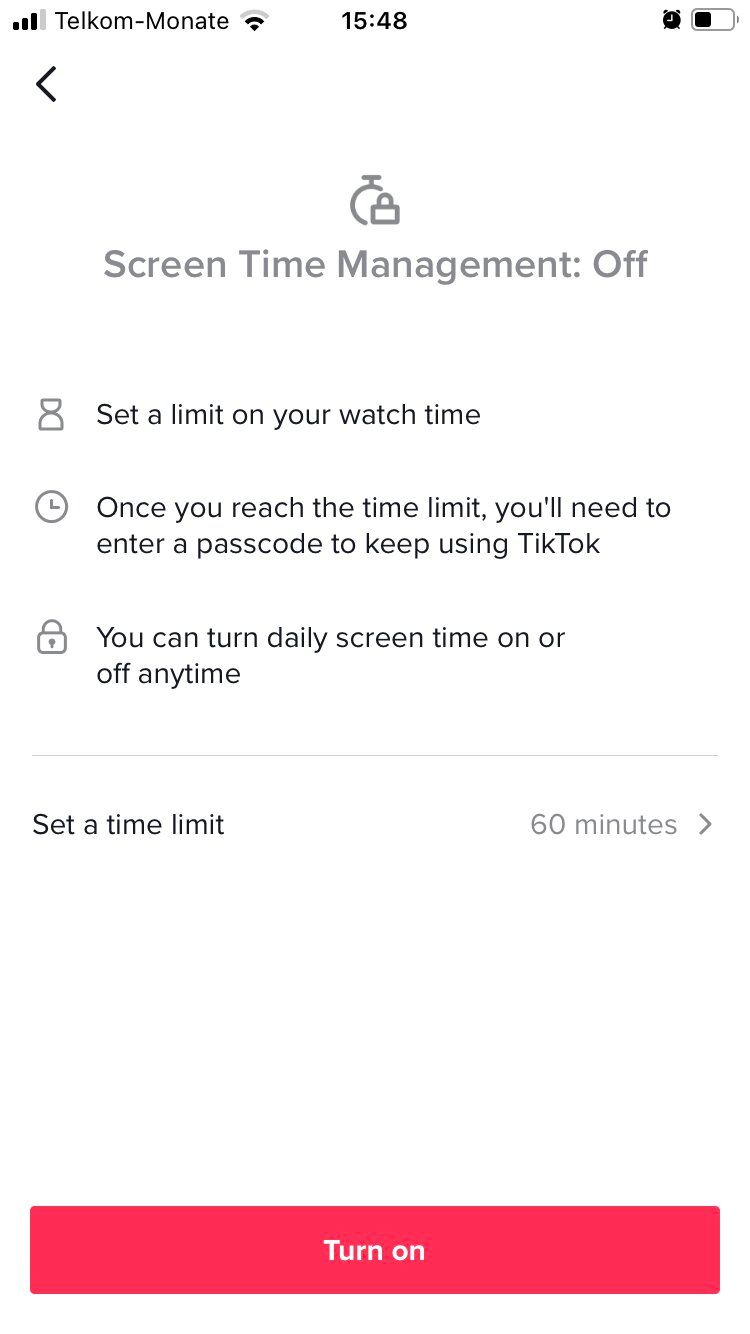Tap the battery indicator at top right
The width and height of the screenshot is (750, 1334).
(x=714, y=19)
